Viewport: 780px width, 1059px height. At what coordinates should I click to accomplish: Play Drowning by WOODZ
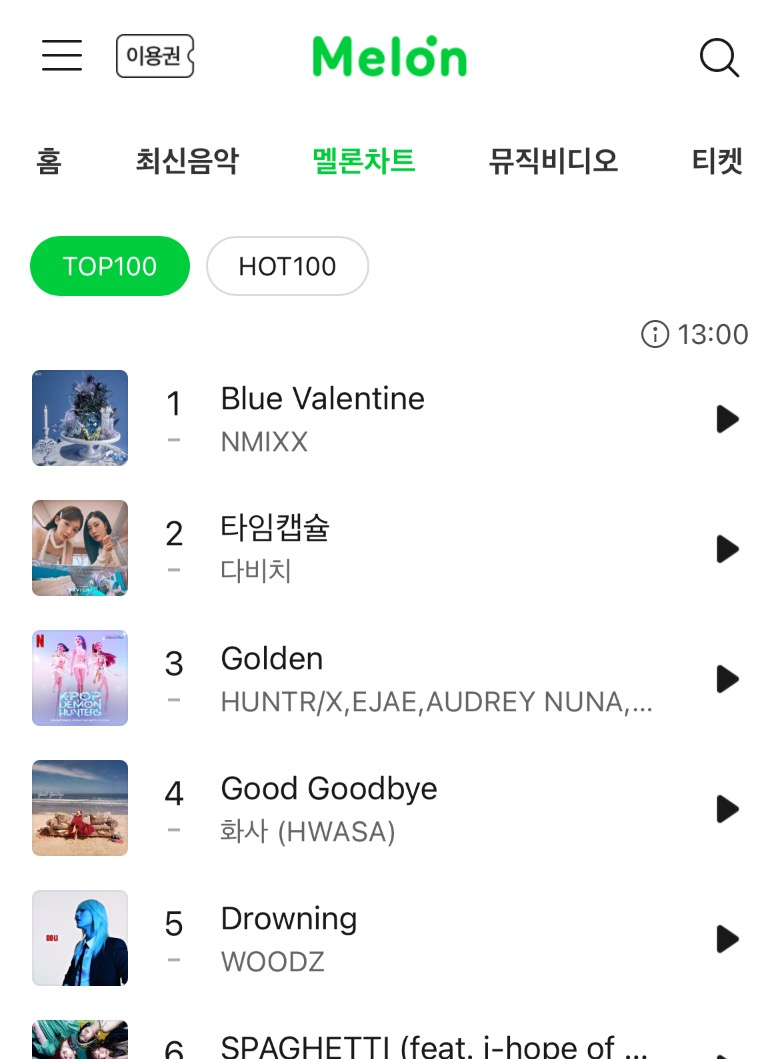click(x=727, y=939)
